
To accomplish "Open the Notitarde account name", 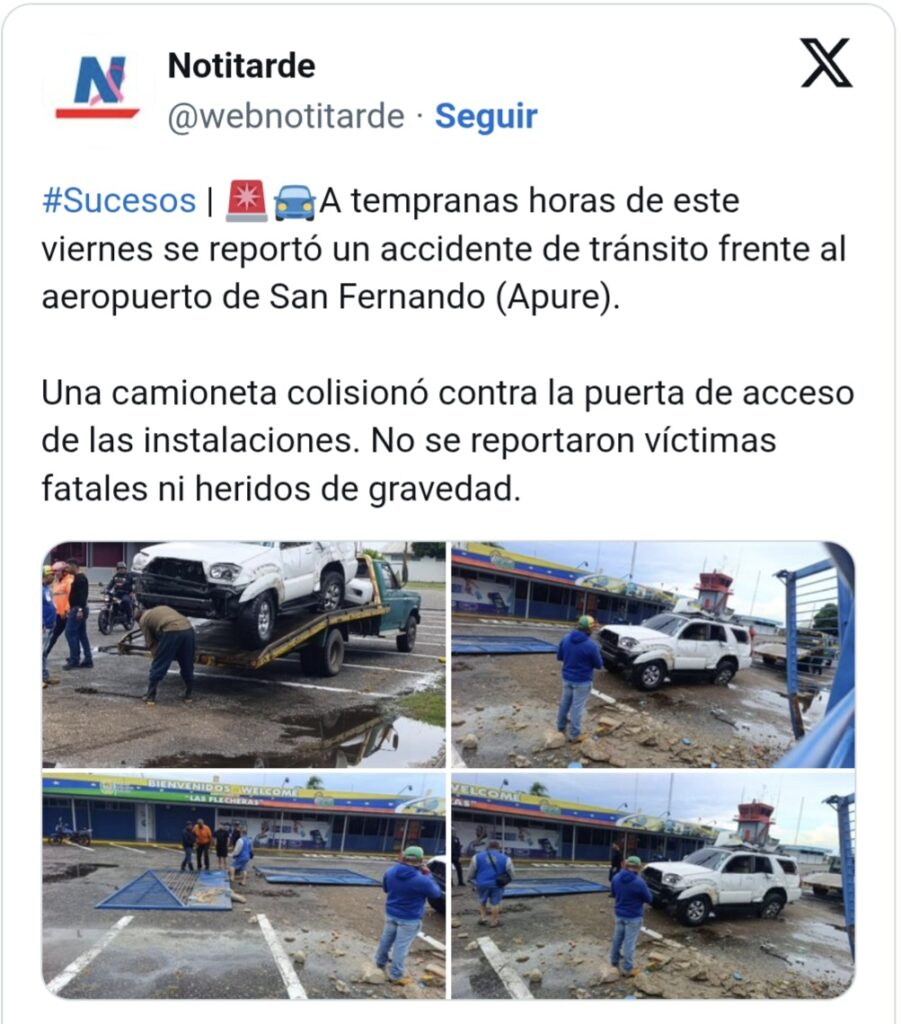I will (241, 66).
